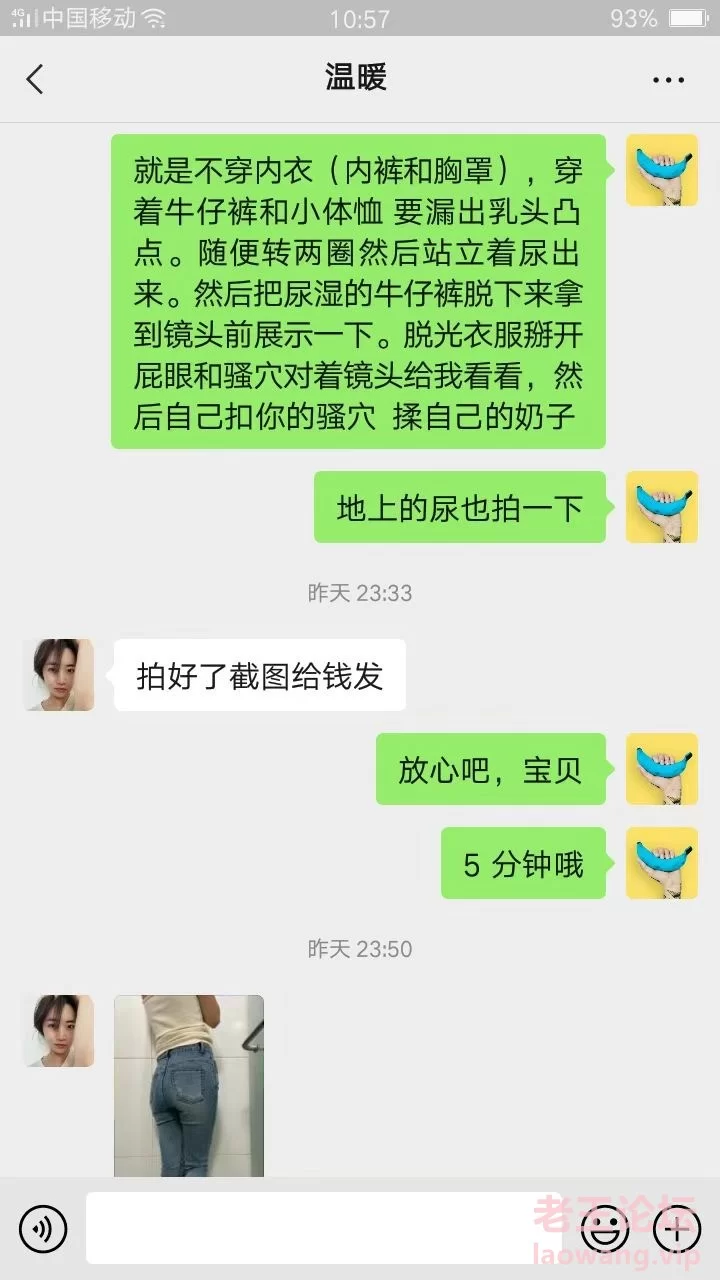
Task: Open contact avatar beside the 拍好了截图给钱发 message
Action: pyautogui.click(x=59, y=675)
